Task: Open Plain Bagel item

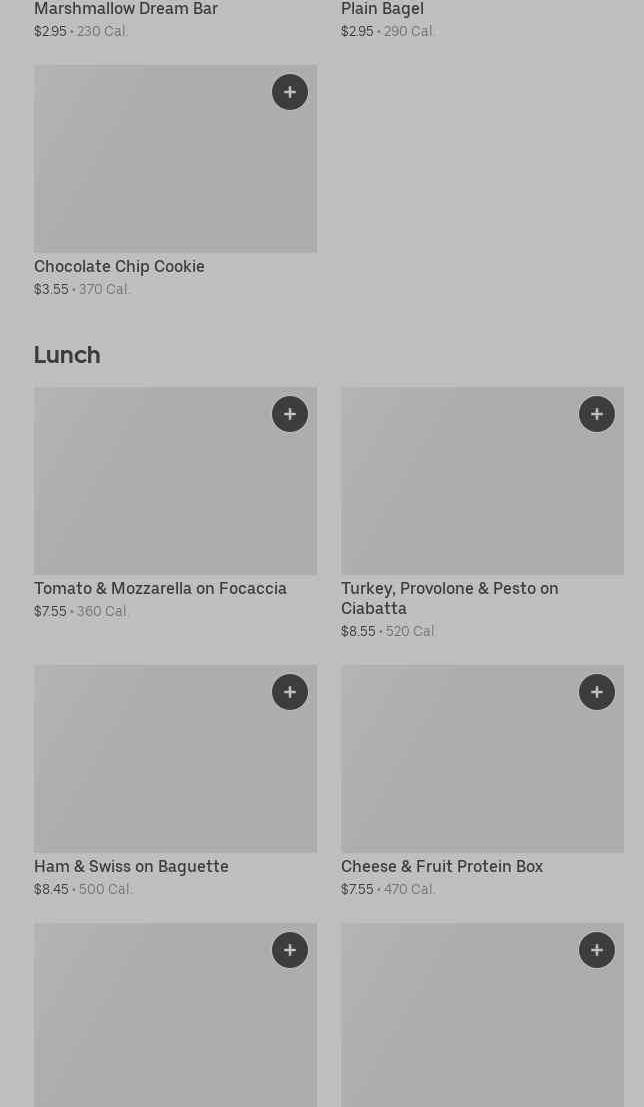Action: [x=382, y=9]
